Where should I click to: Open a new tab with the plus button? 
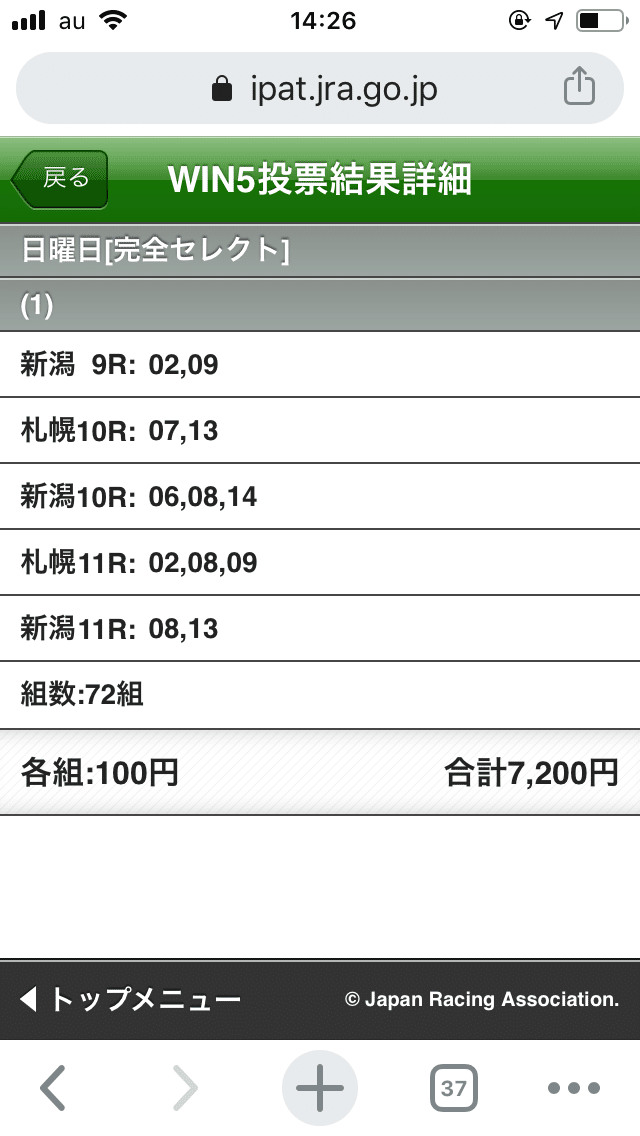point(320,1087)
